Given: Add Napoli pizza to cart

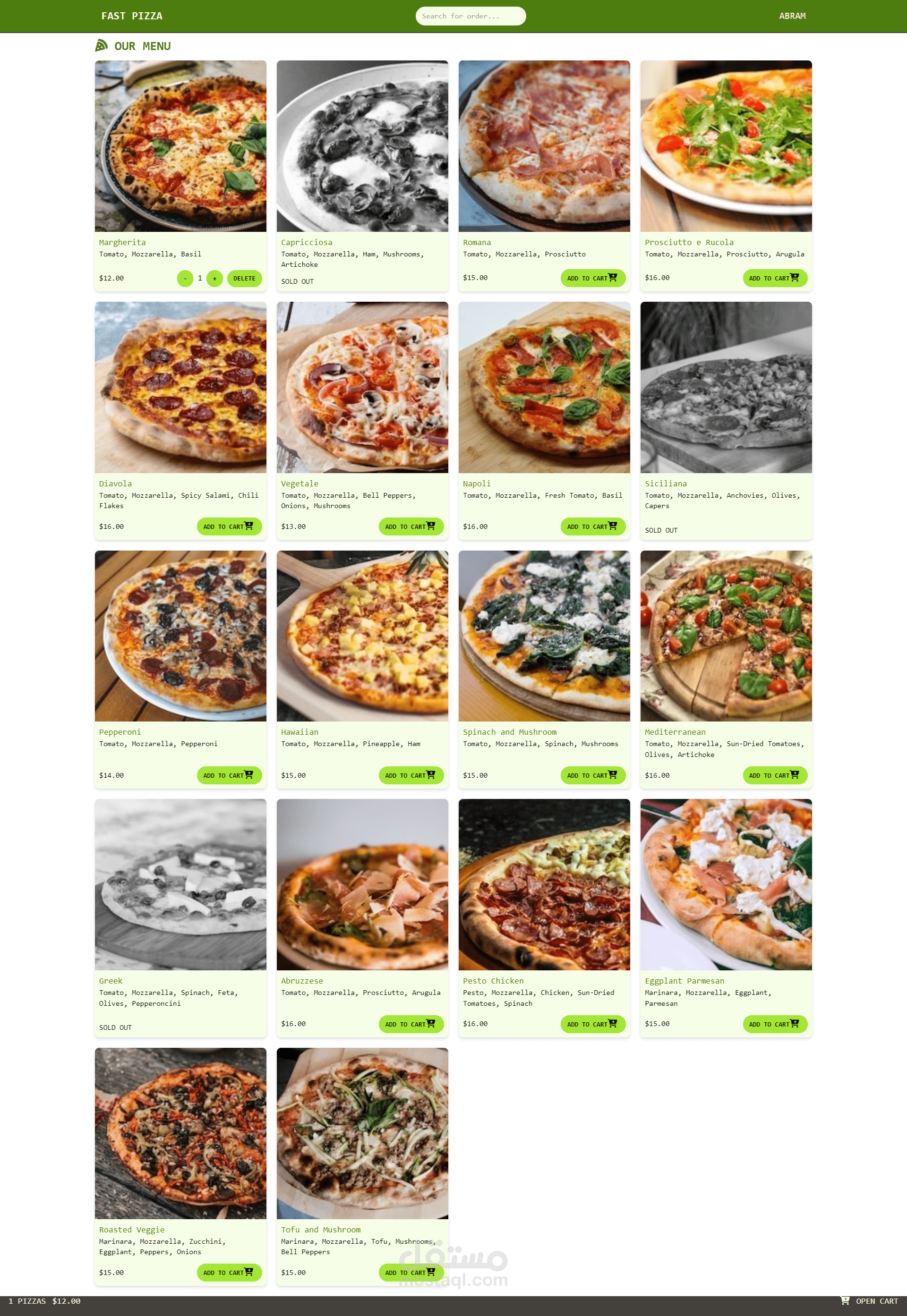Looking at the screenshot, I should pos(592,526).
